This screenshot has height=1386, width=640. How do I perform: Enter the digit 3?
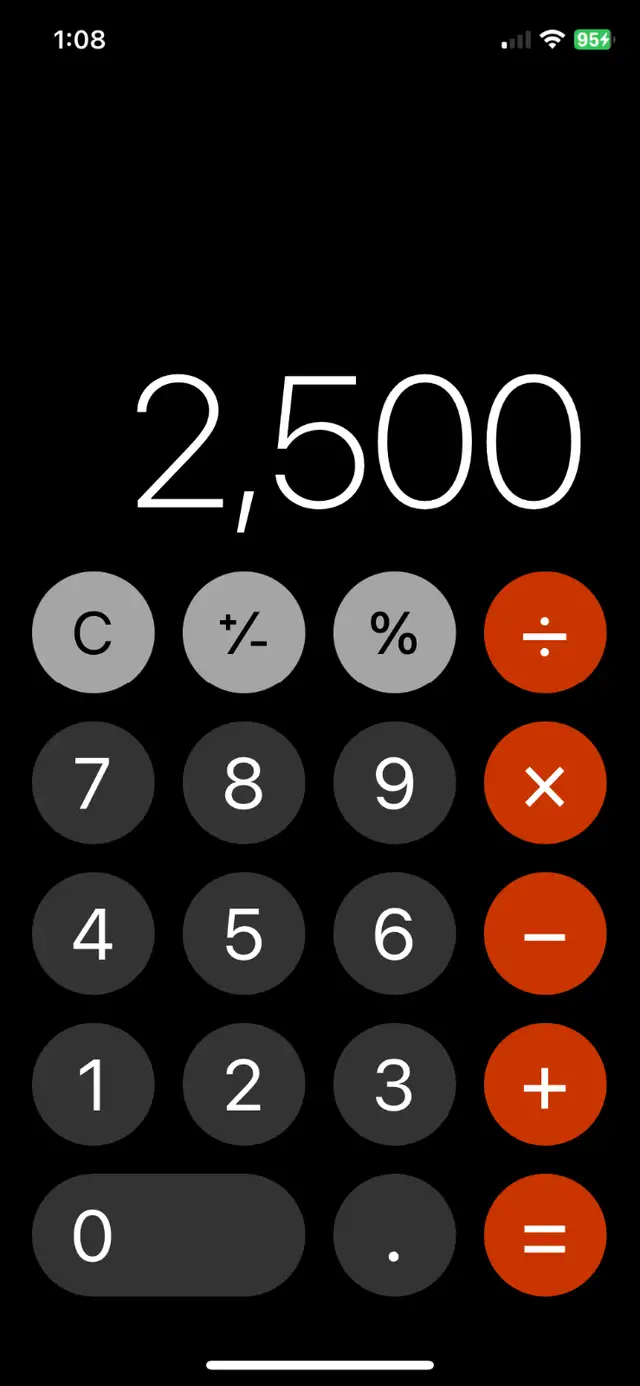coord(394,1085)
